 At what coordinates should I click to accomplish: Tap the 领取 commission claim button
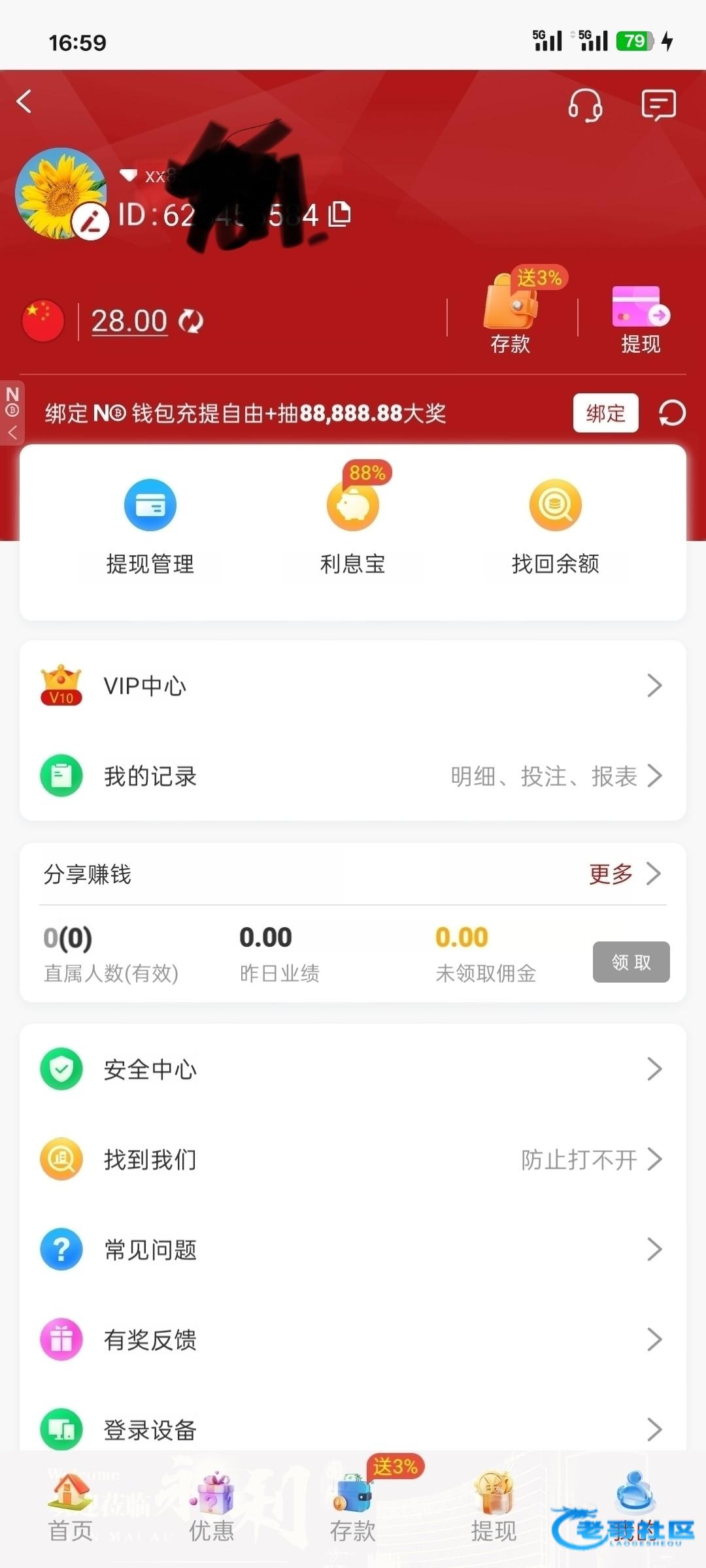coord(631,962)
